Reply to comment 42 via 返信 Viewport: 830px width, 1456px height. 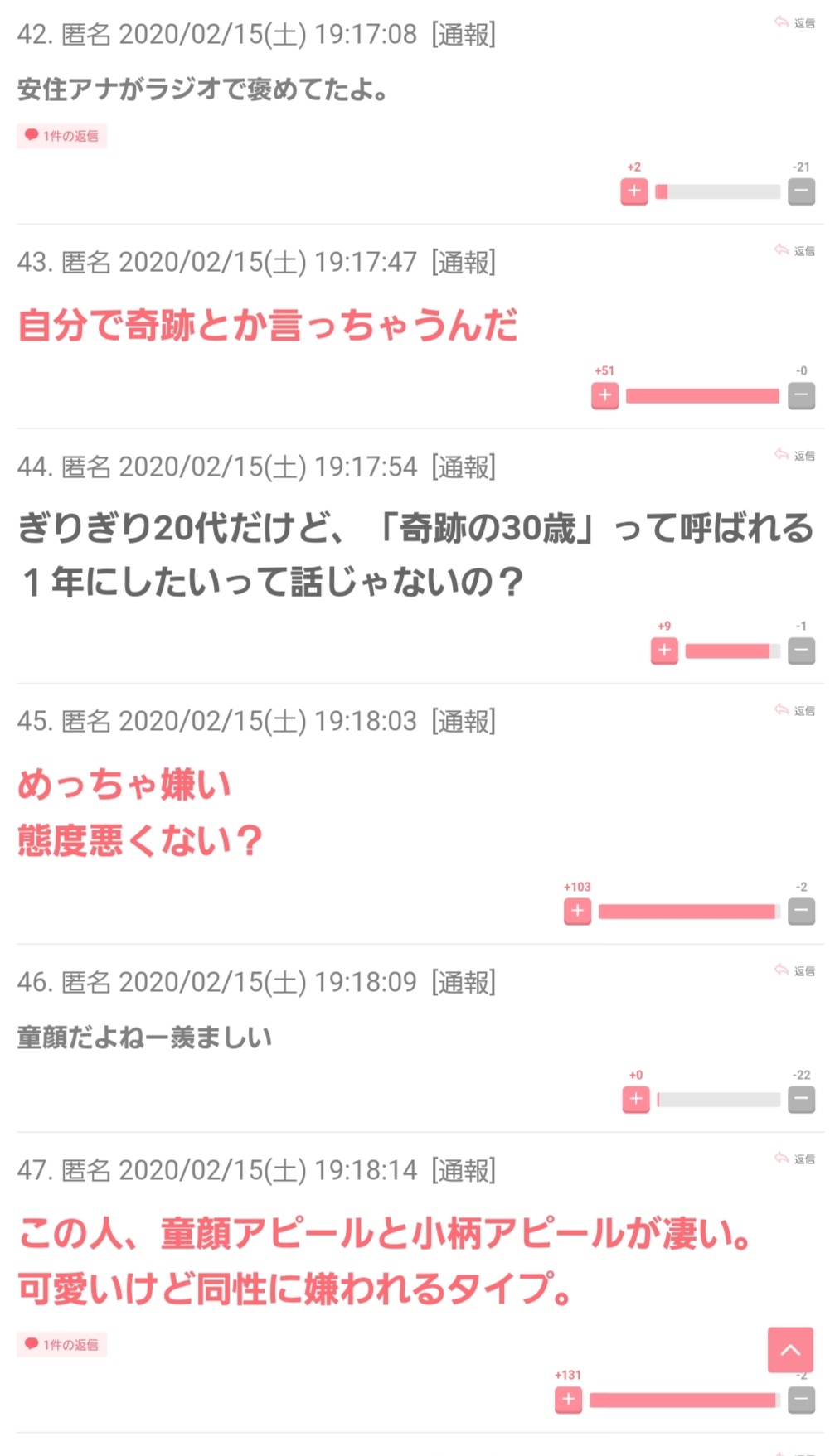pyautogui.click(x=794, y=23)
